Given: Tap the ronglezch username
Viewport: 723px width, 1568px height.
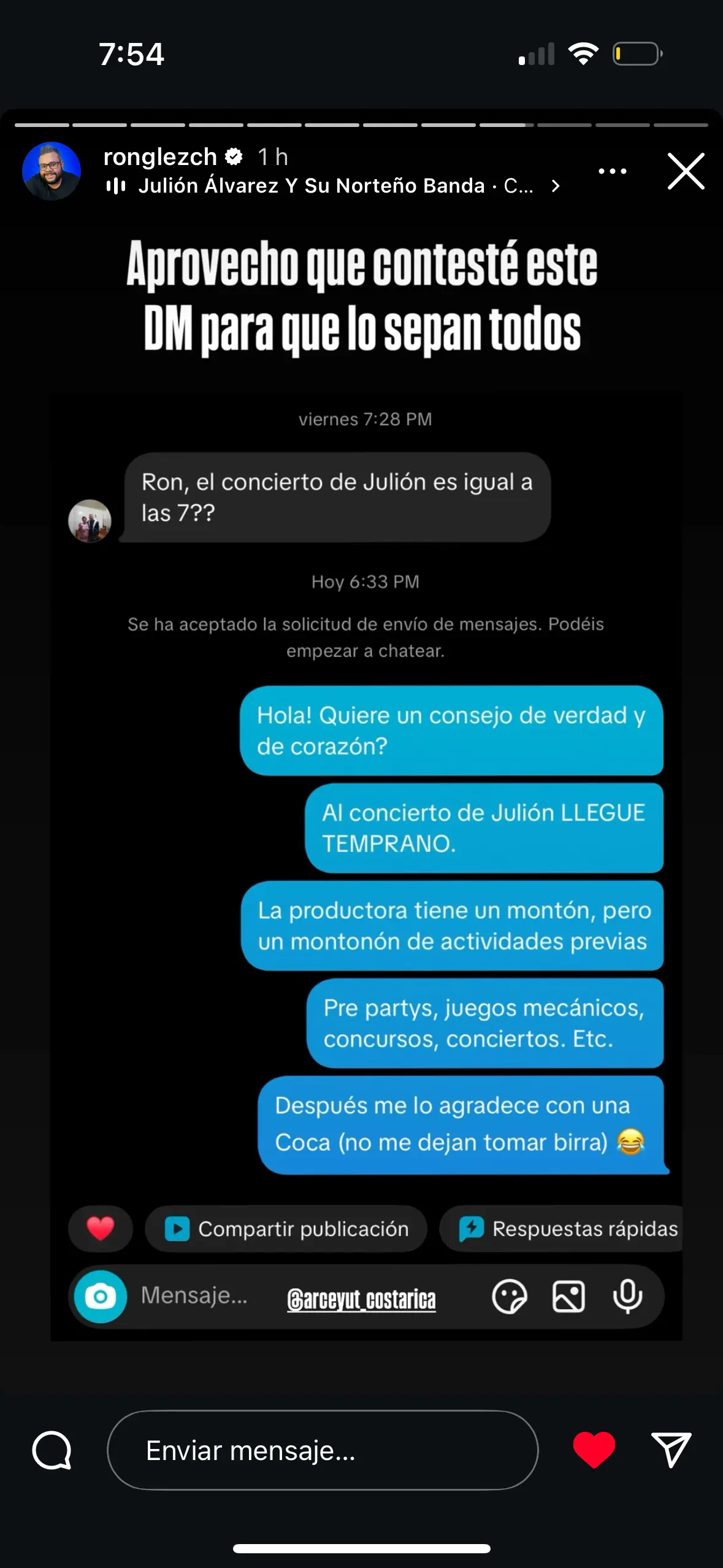Looking at the screenshot, I should point(160,157).
